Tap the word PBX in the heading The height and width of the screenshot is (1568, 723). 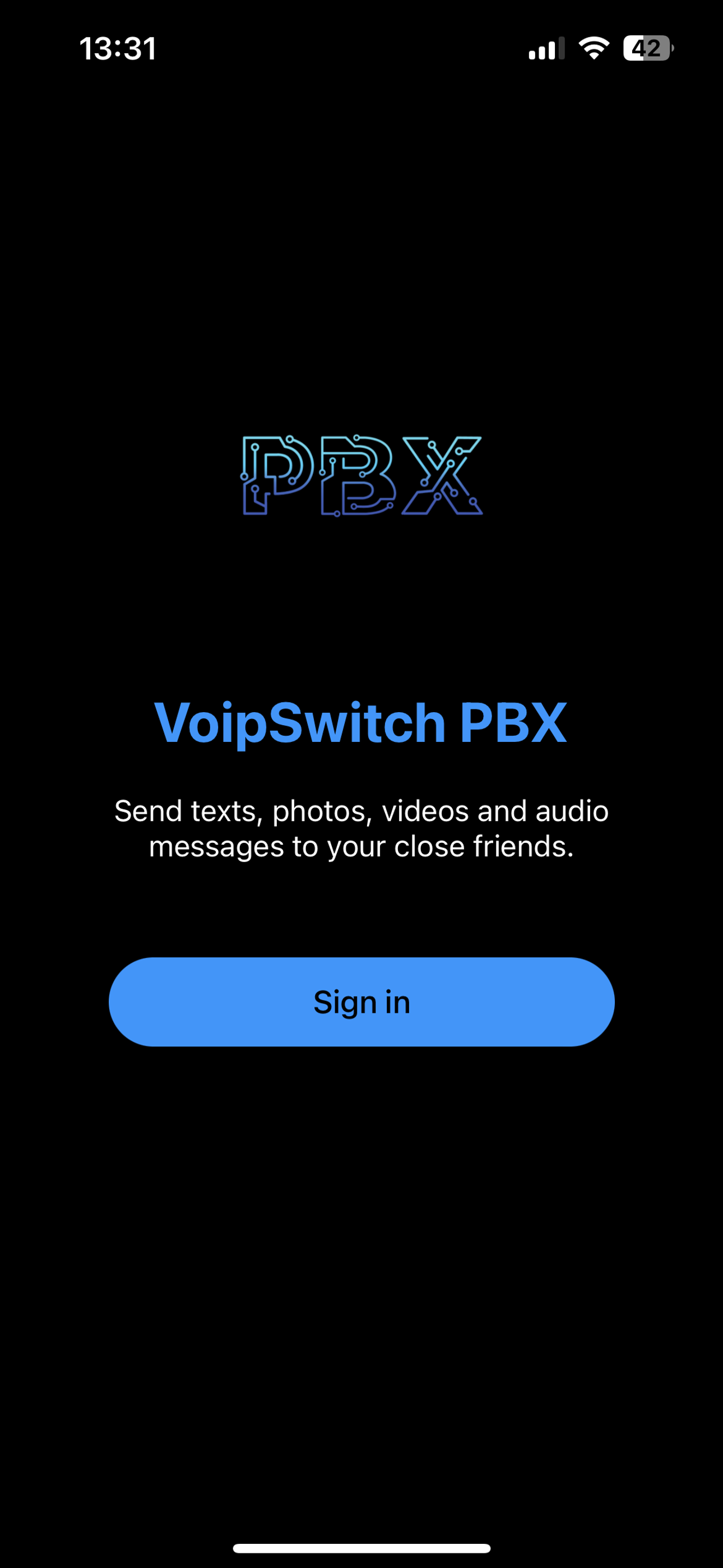(512, 722)
